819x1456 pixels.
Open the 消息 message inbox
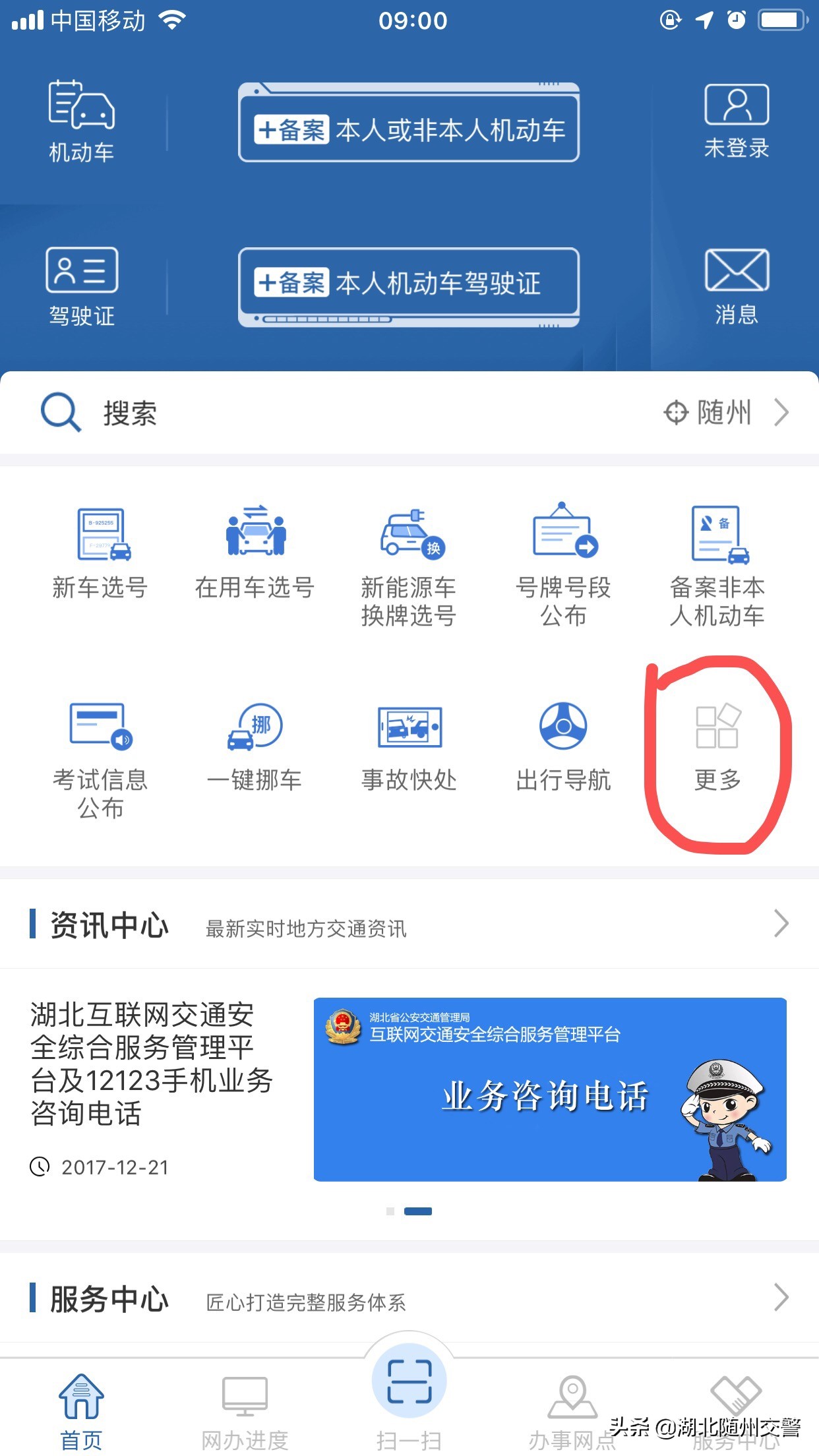pos(737,284)
